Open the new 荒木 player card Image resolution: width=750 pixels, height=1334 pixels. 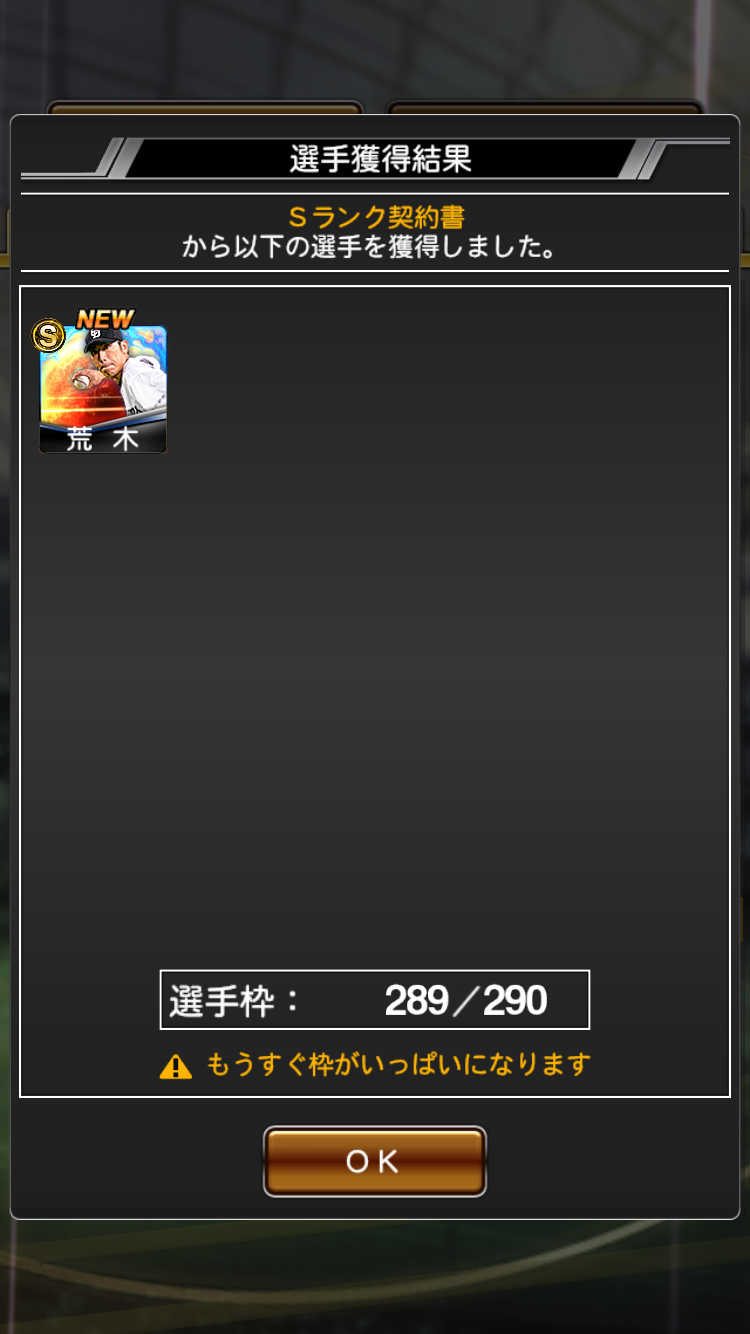point(102,388)
